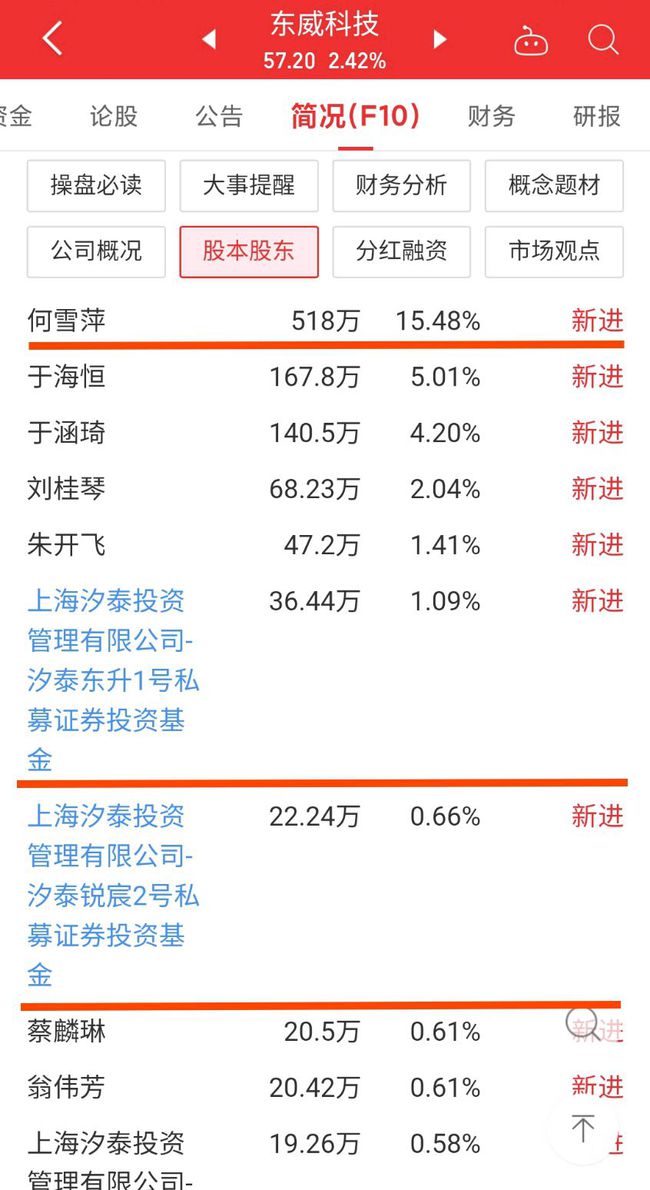Select the 大事提醒 section button
The image size is (650, 1190).
(x=249, y=185)
